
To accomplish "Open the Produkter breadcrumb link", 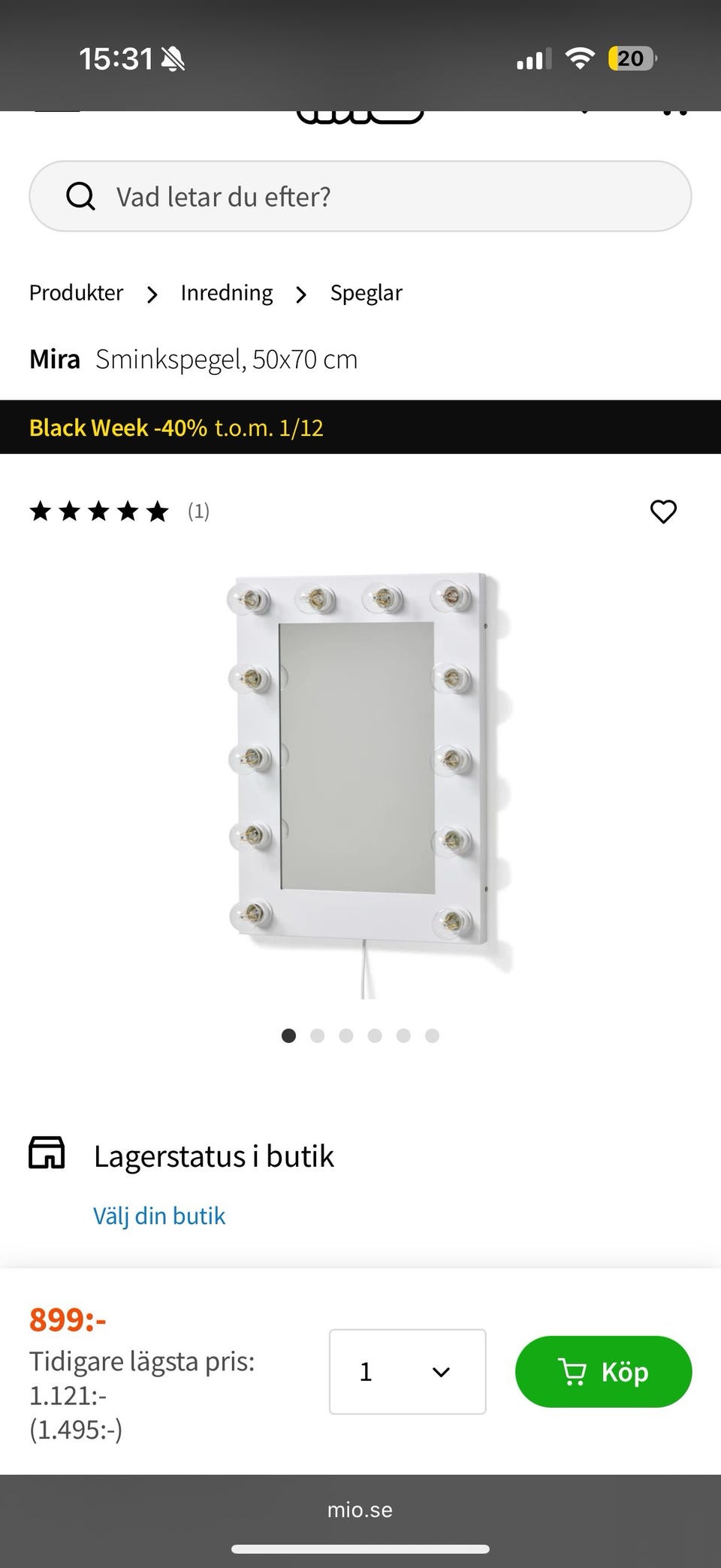I will click(x=76, y=293).
